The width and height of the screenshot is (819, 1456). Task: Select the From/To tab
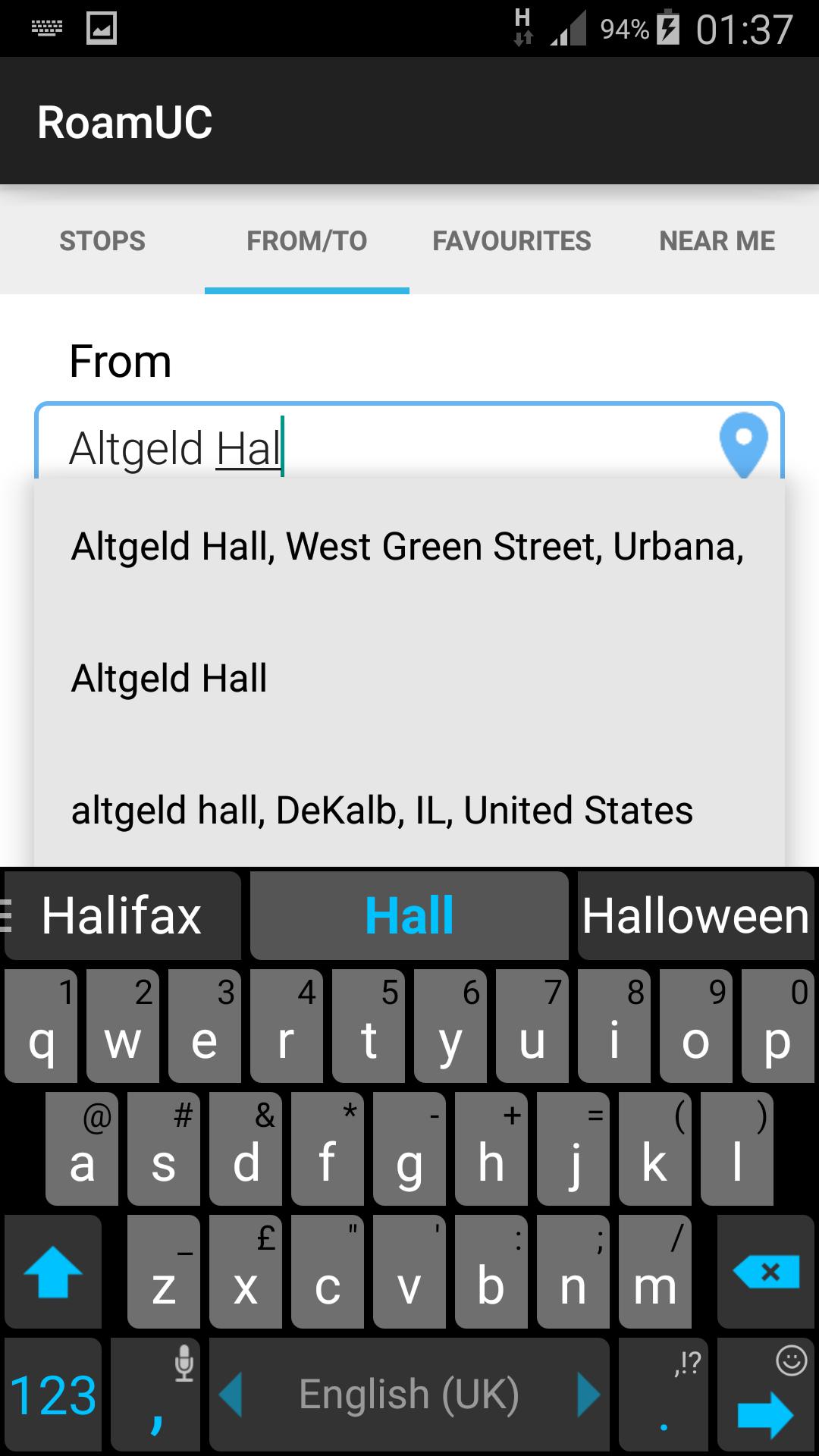(x=306, y=241)
